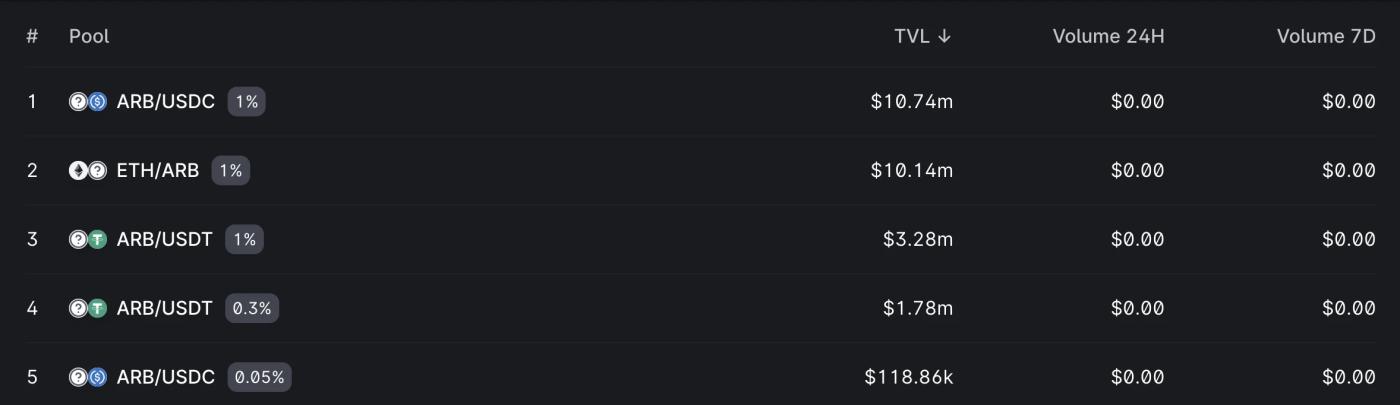Open the ARB/USDC 1% pool

tap(165, 101)
